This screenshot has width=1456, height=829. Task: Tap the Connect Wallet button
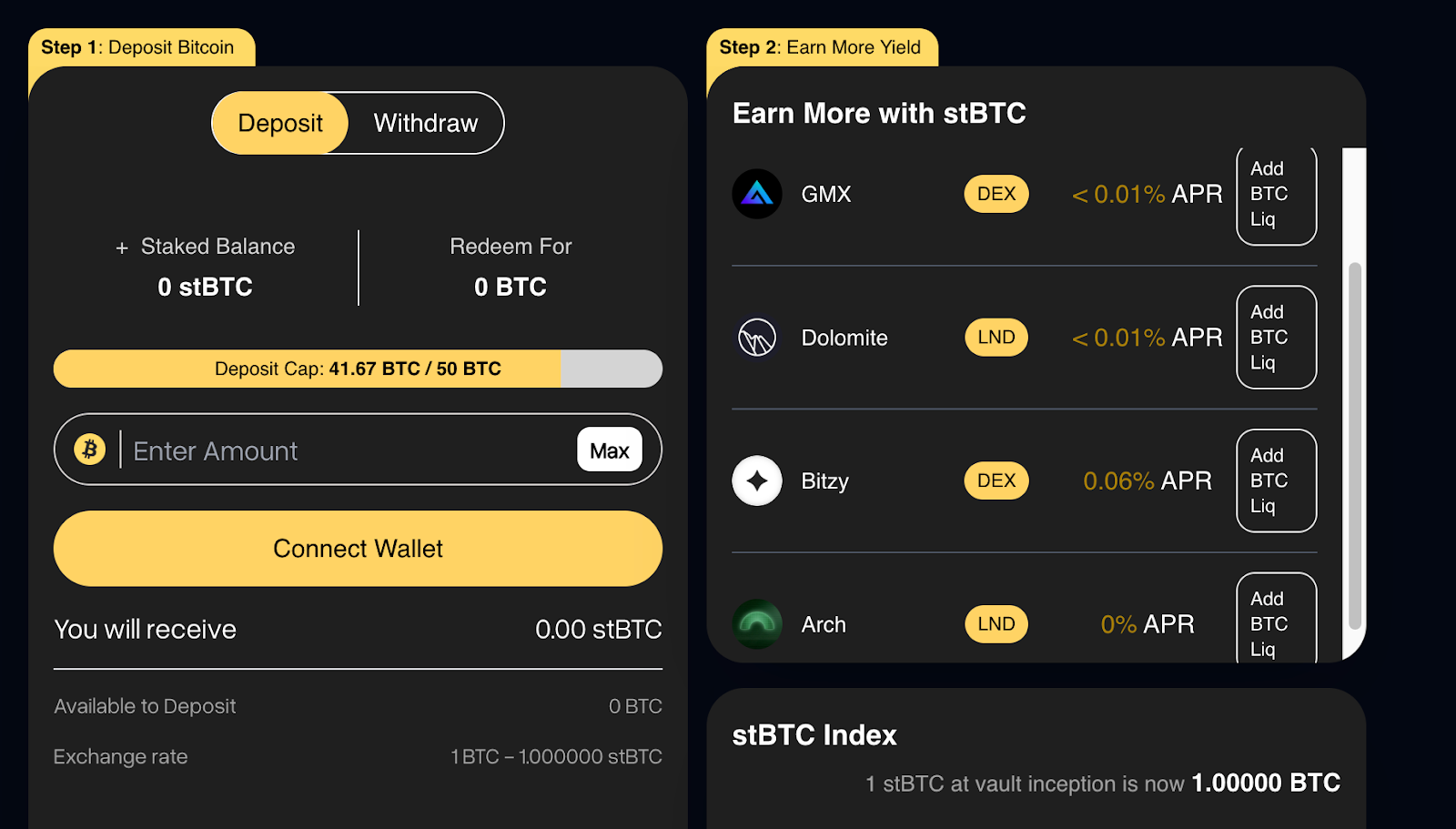(358, 549)
